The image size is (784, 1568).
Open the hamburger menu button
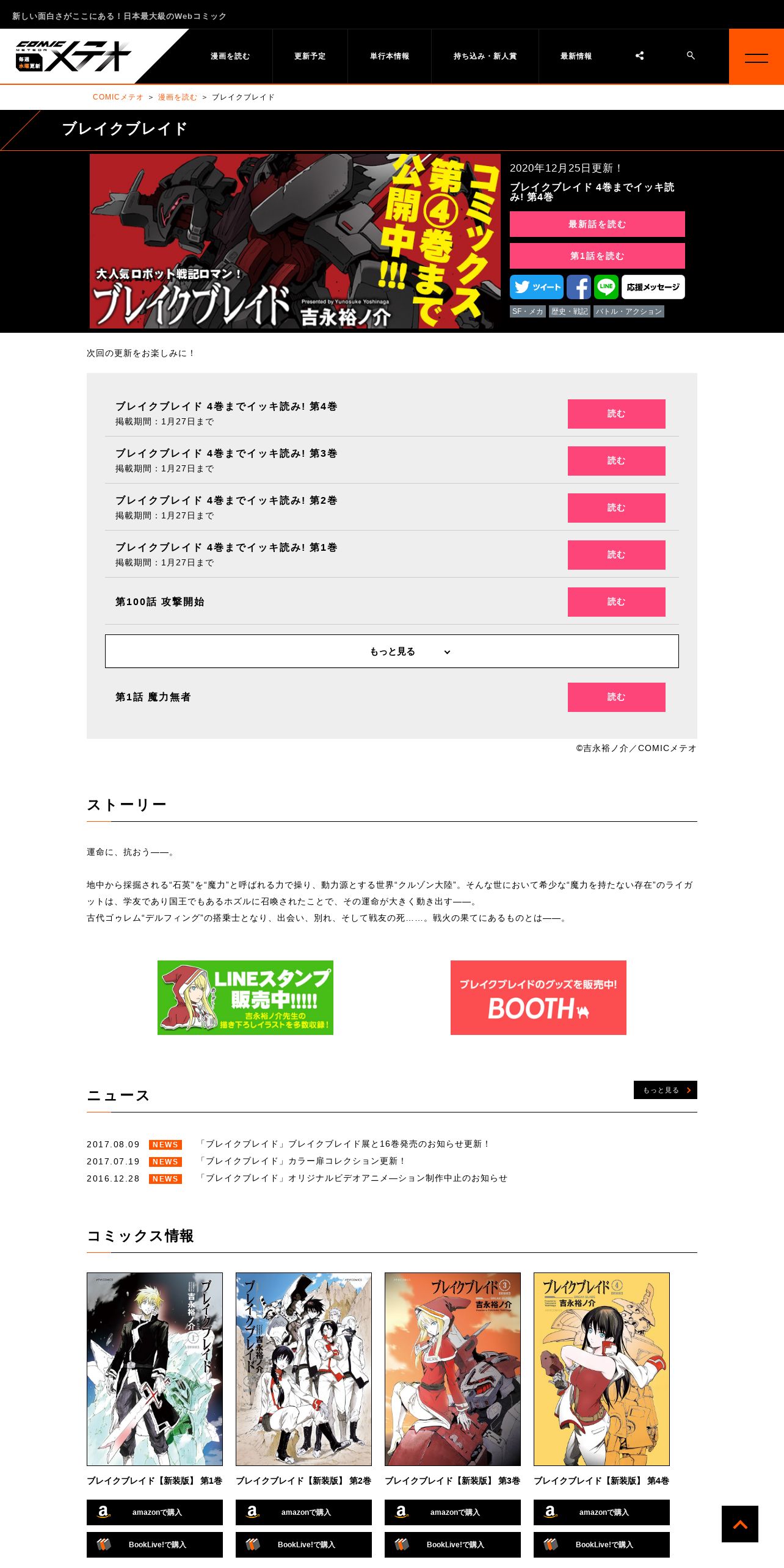[x=756, y=56]
